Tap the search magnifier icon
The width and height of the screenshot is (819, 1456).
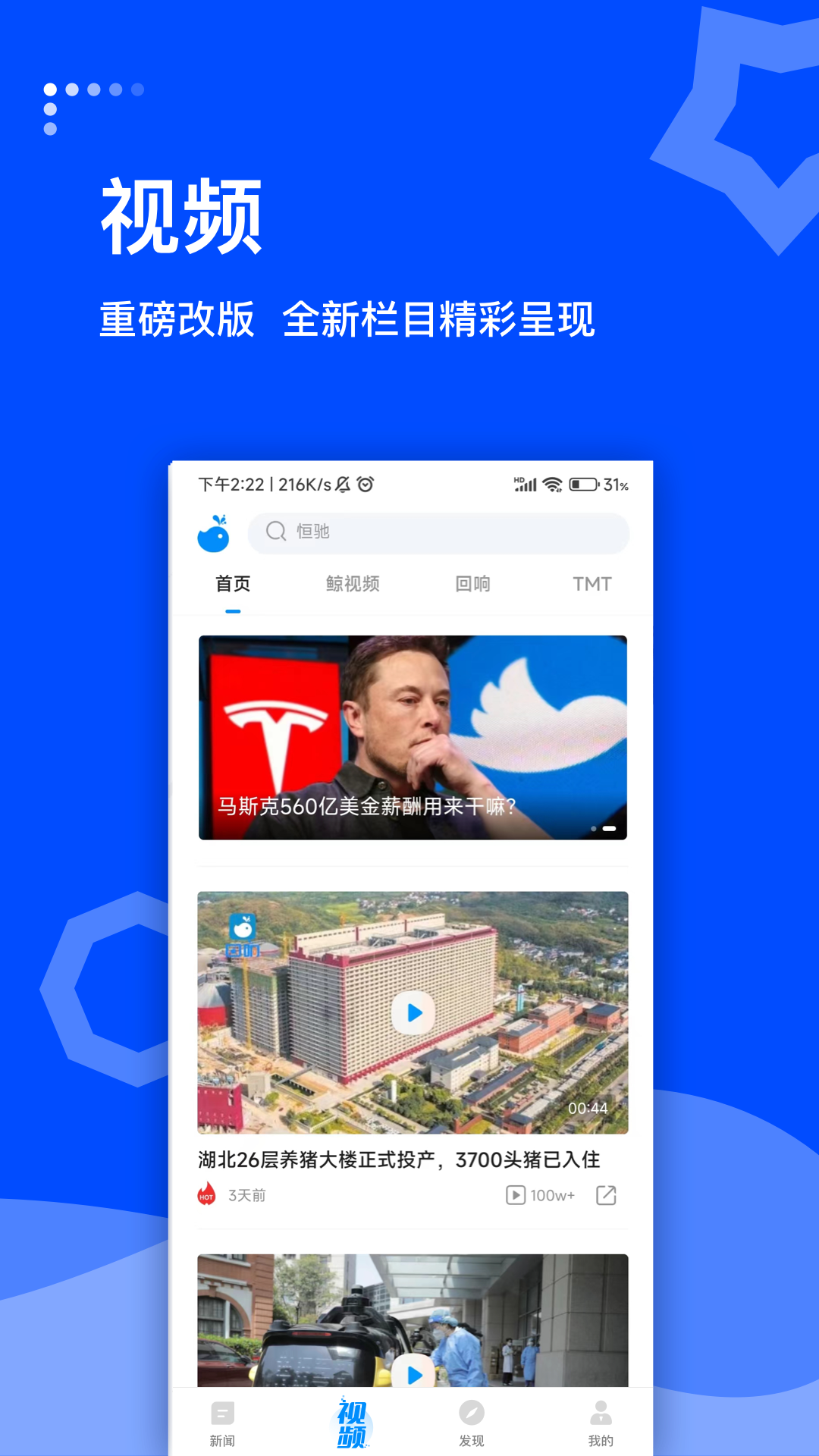(275, 533)
